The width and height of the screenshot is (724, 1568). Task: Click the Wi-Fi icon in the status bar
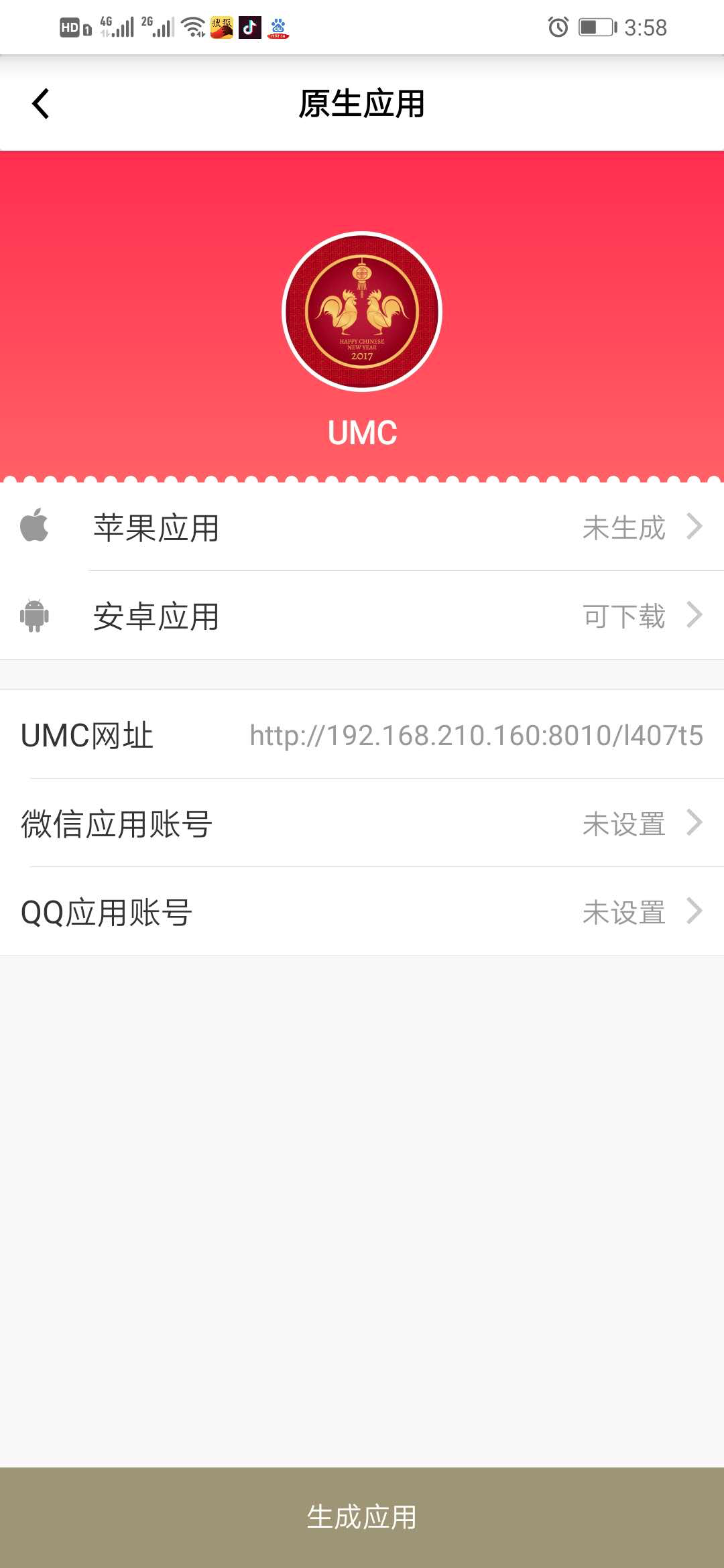(194, 27)
